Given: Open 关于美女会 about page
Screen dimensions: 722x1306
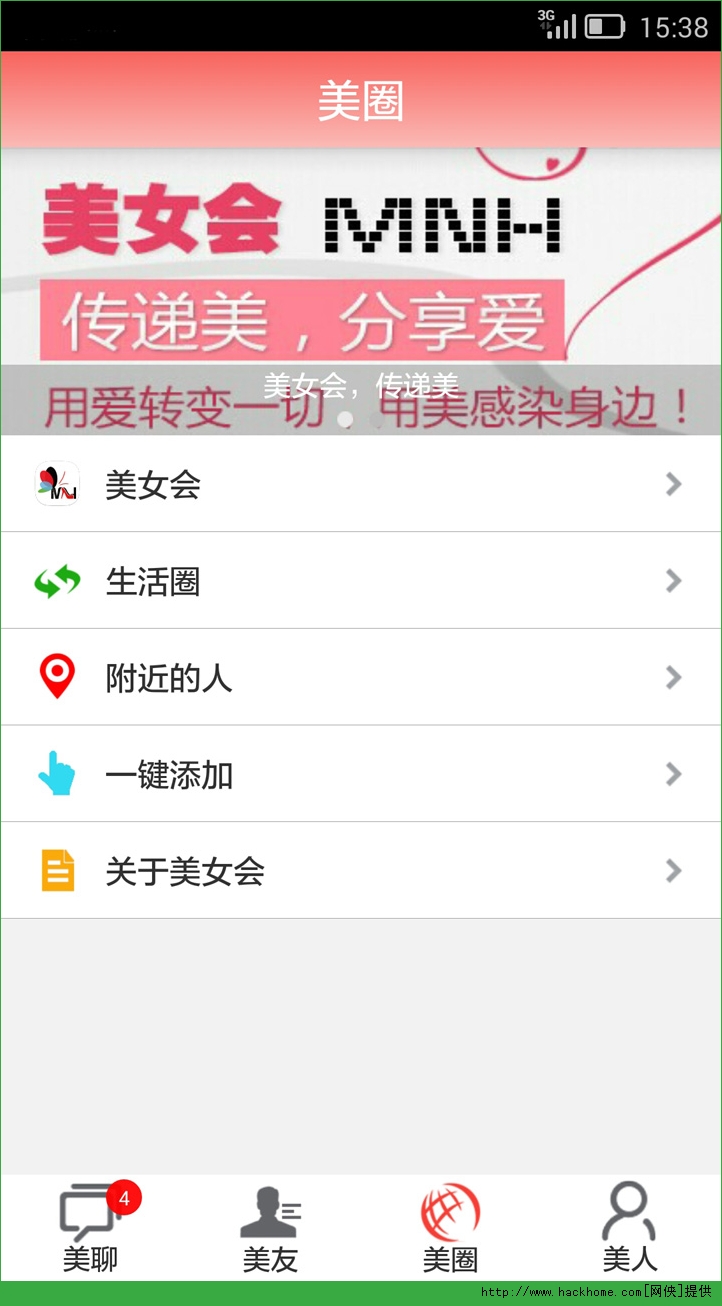Looking at the screenshot, I should 360,871.
